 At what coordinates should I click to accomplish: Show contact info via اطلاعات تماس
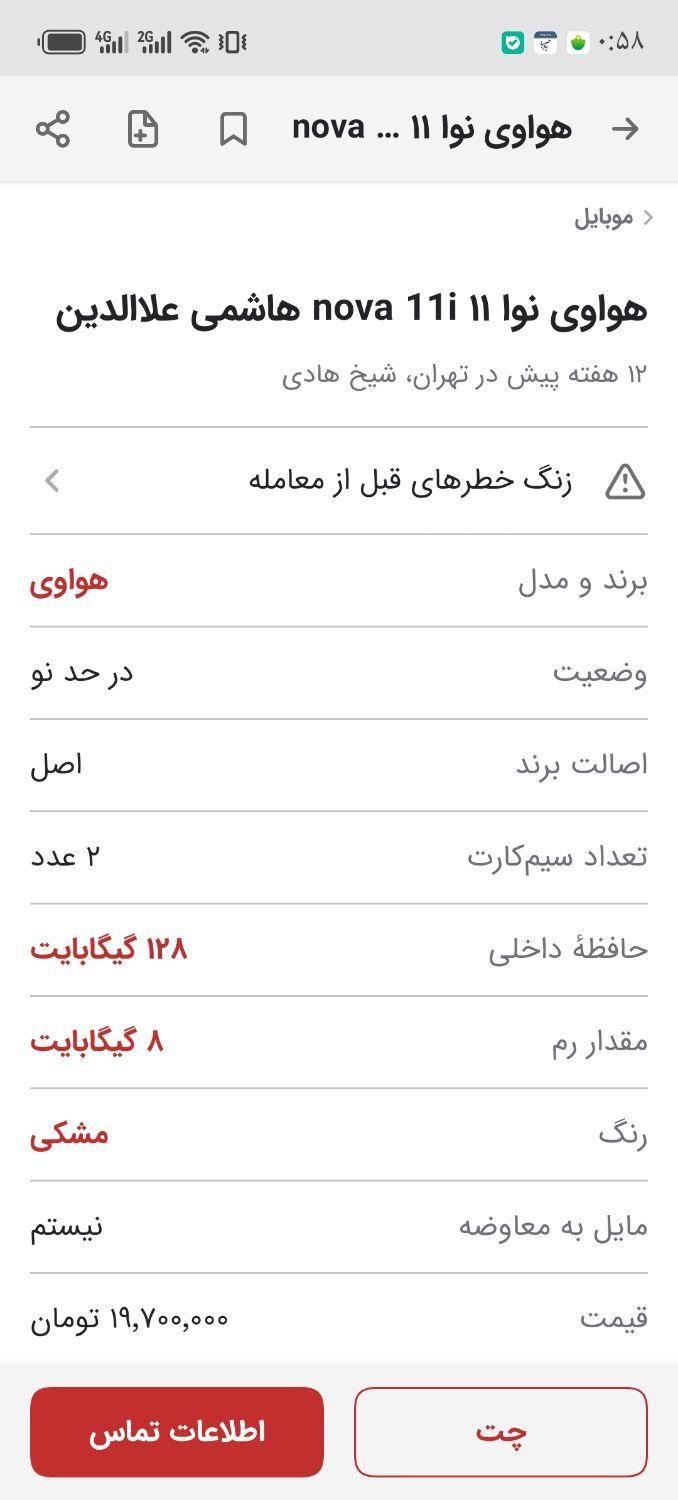[x=177, y=1432]
